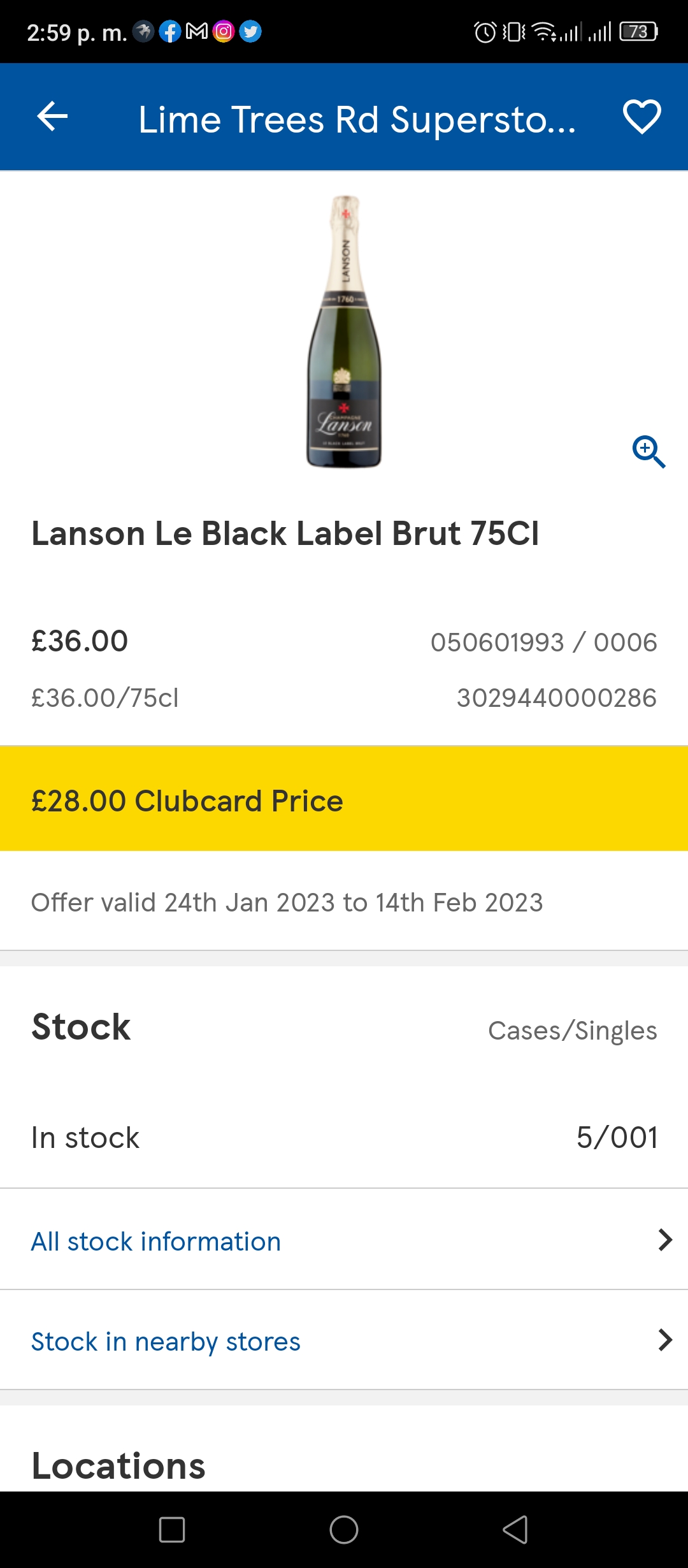Add product to favourites with heart icon
Screen dimensions: 688x1568
(641, 117)
